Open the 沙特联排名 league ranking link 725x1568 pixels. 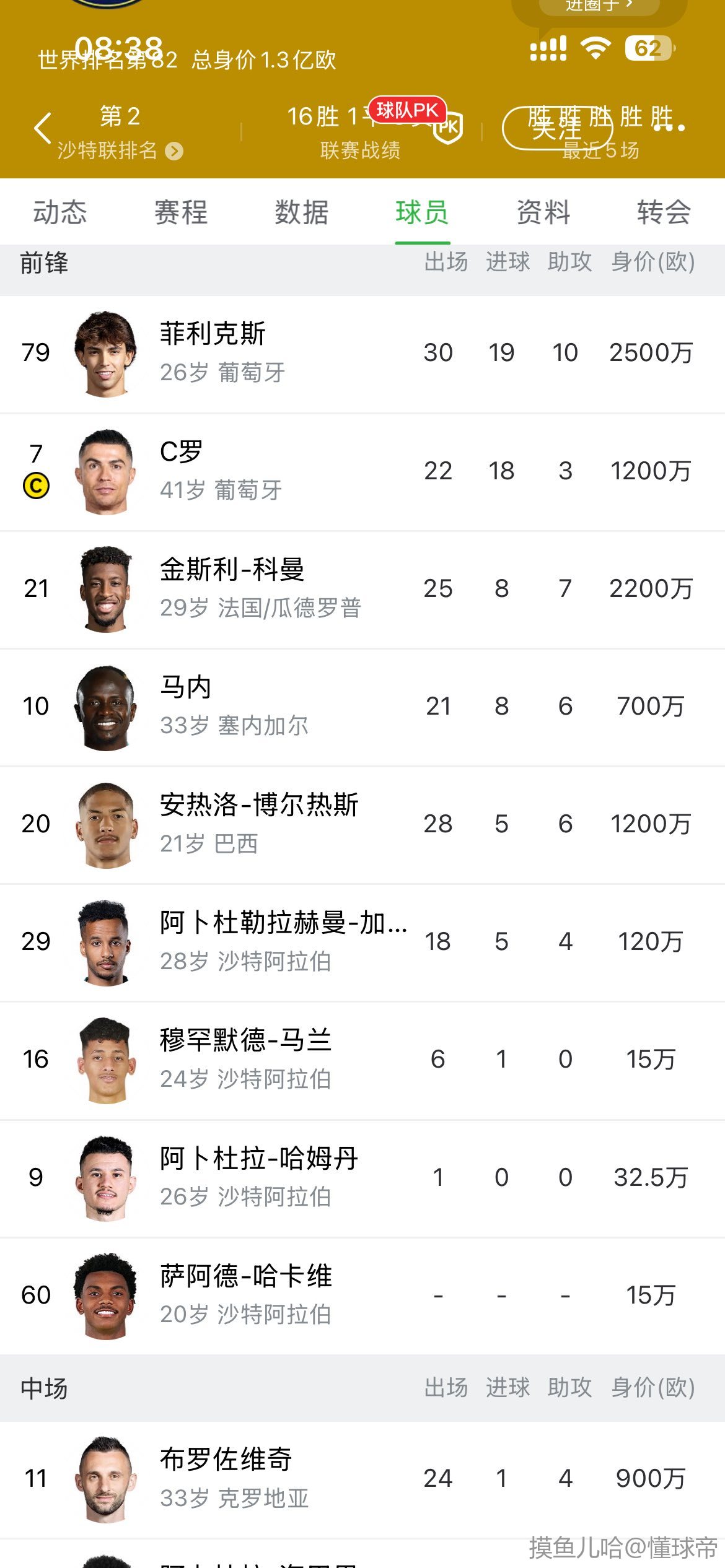[x=120, y=150]
